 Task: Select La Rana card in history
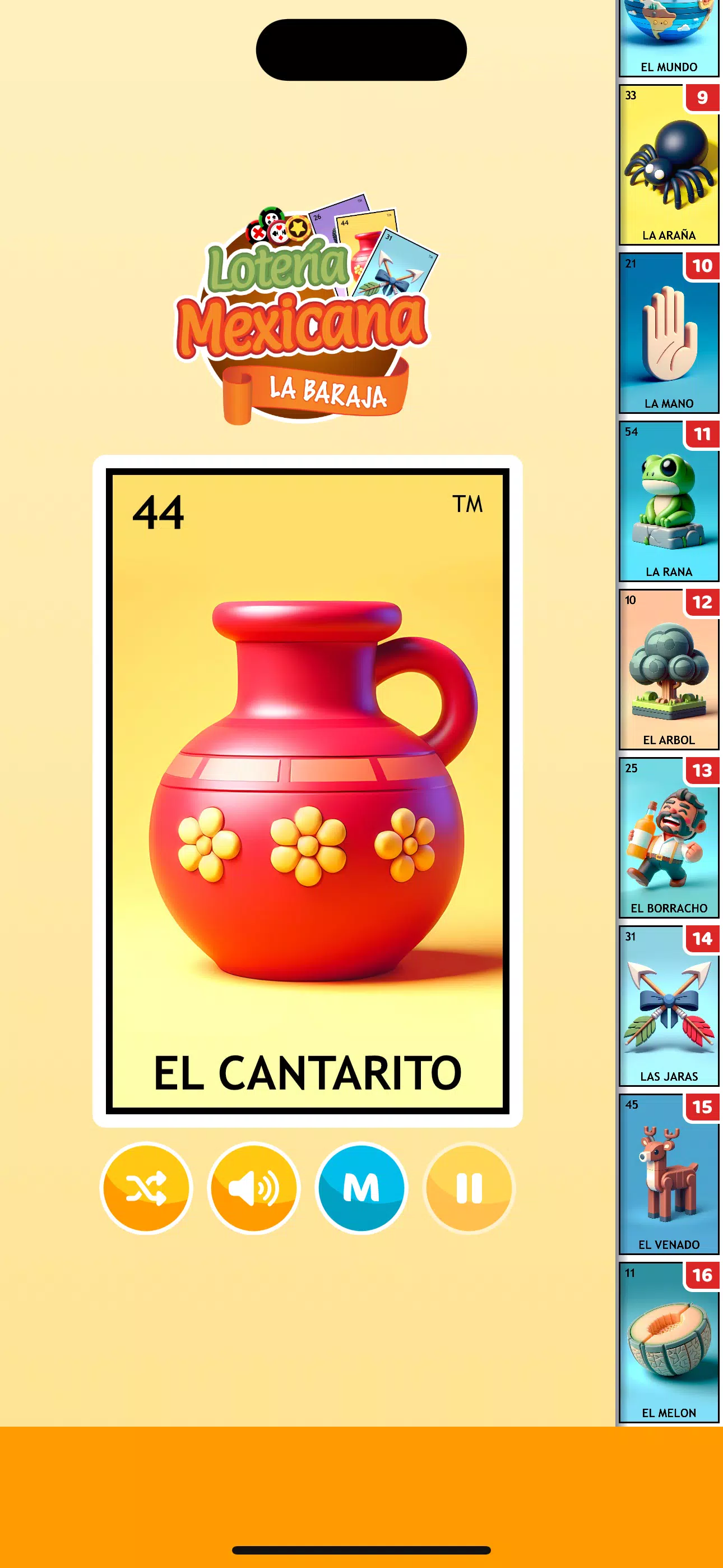tap(668, 501)
